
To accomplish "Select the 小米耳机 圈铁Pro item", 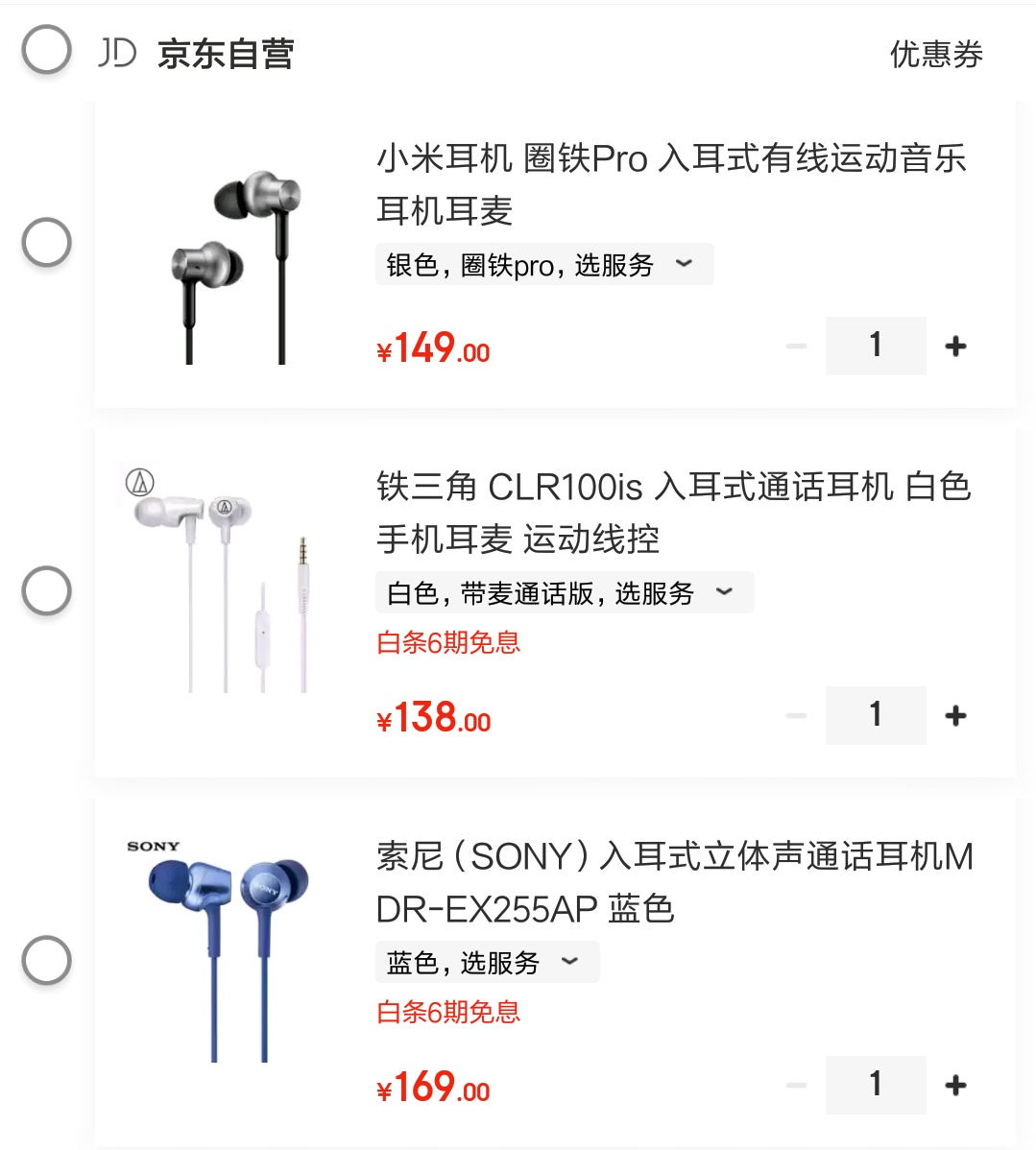I will click(47, 242).
